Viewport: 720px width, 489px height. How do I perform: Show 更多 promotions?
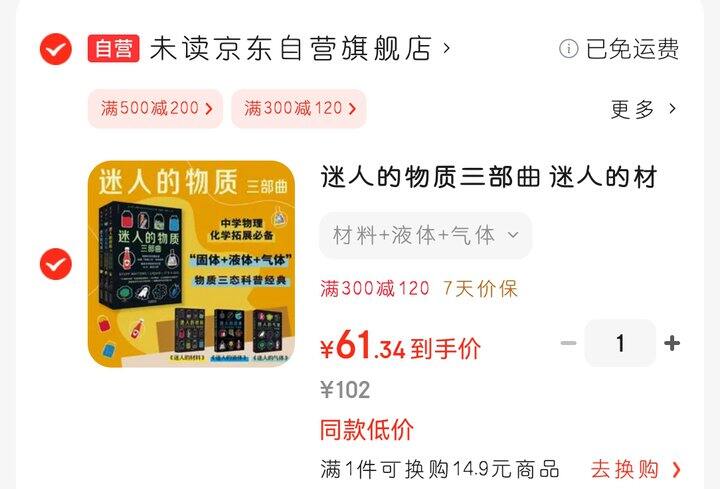pos(643,109)
